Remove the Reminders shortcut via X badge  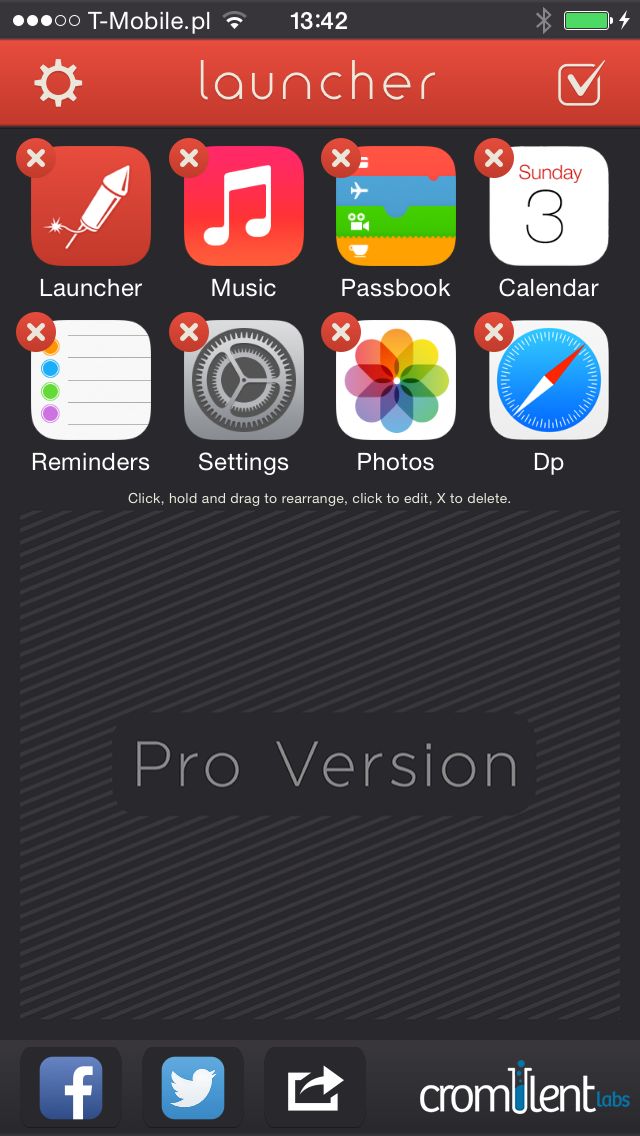coord(36,332)
